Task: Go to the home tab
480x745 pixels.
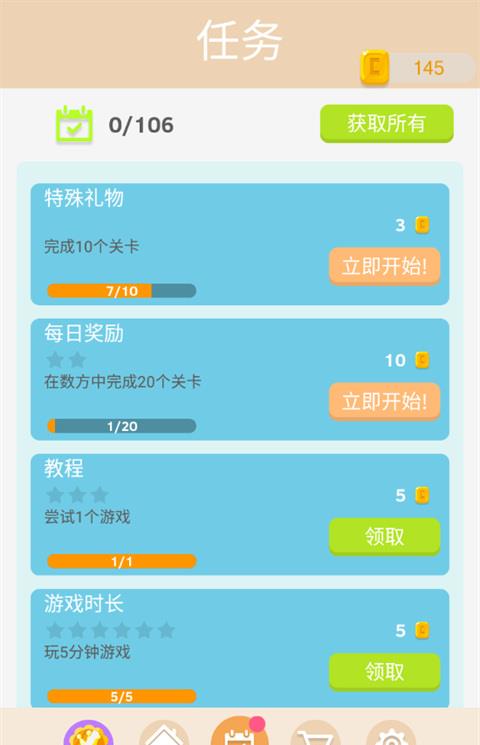Action: [164, 733]
